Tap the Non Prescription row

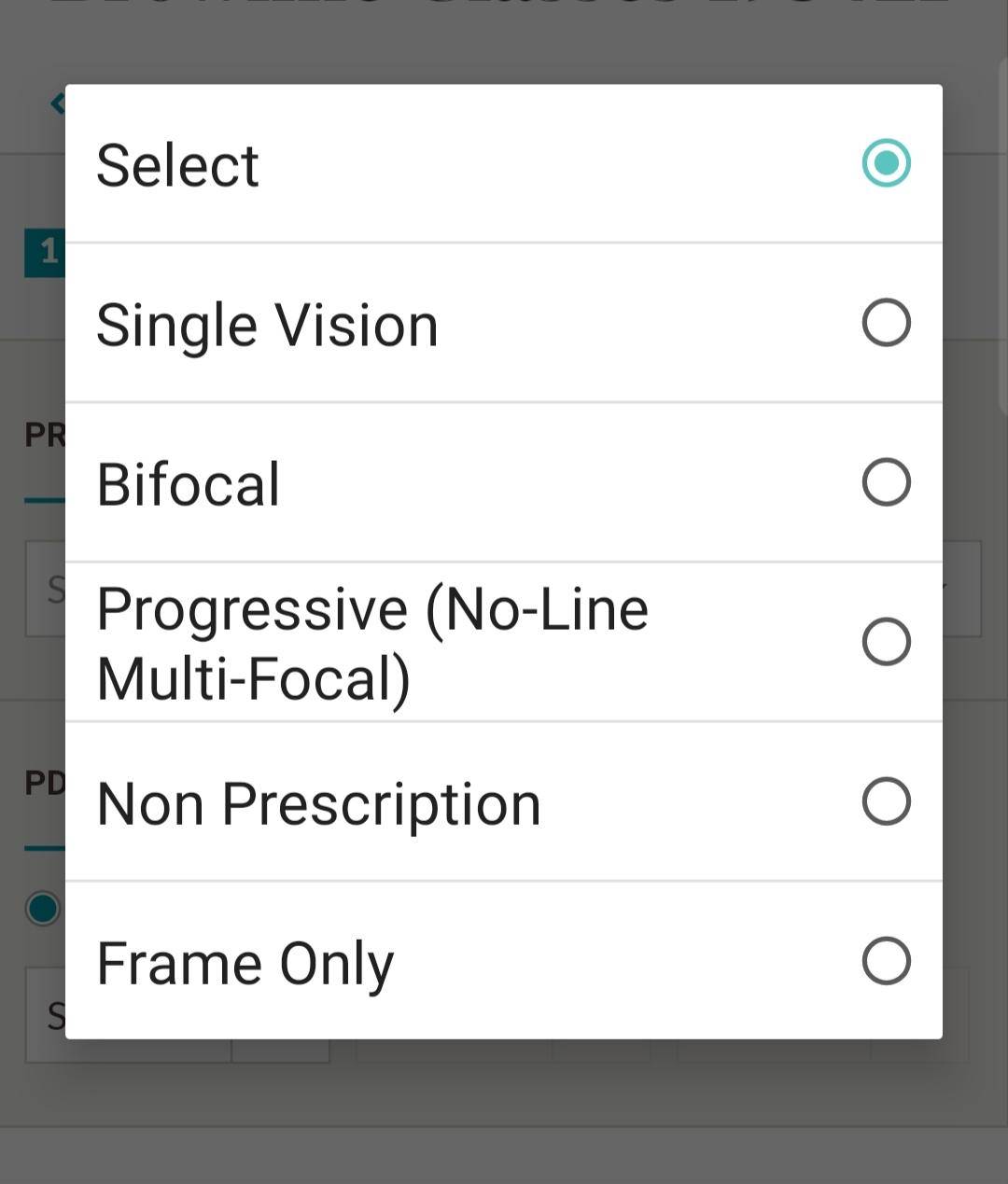318,801
